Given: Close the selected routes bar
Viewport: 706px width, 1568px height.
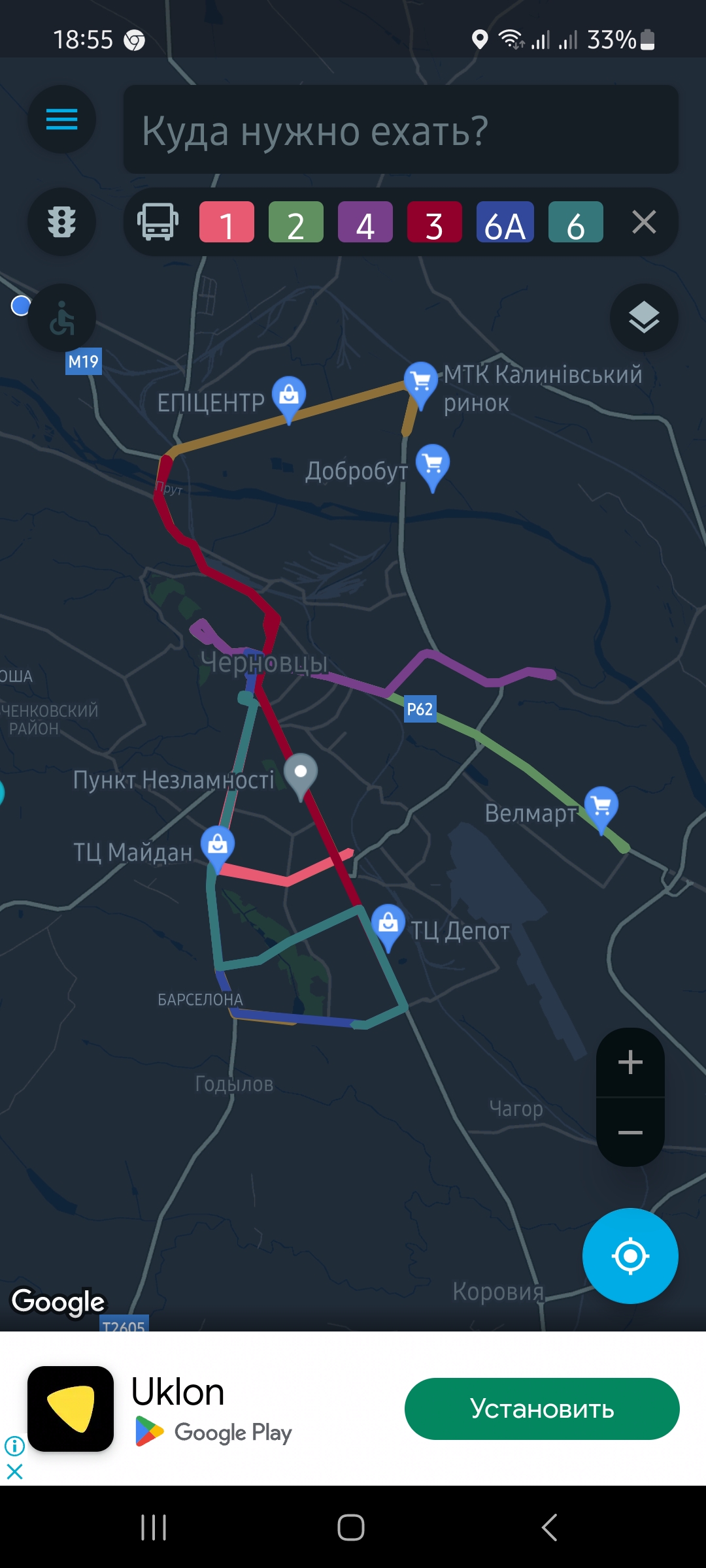Looking at the screenshot, I should (644, 222).
